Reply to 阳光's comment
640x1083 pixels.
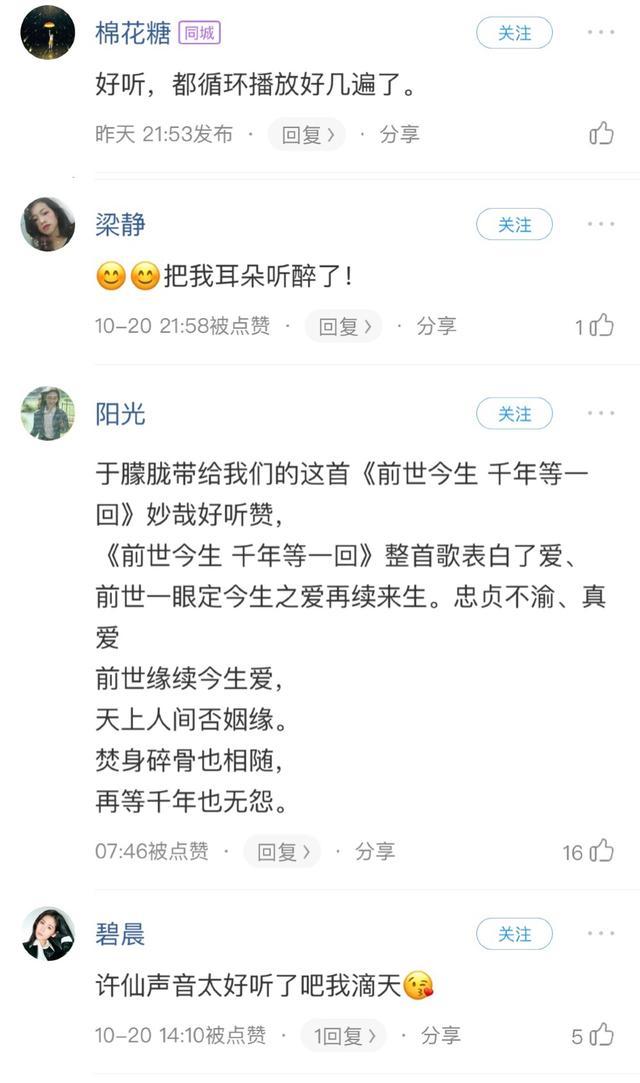pyautogui.click(x=282, y=852)
